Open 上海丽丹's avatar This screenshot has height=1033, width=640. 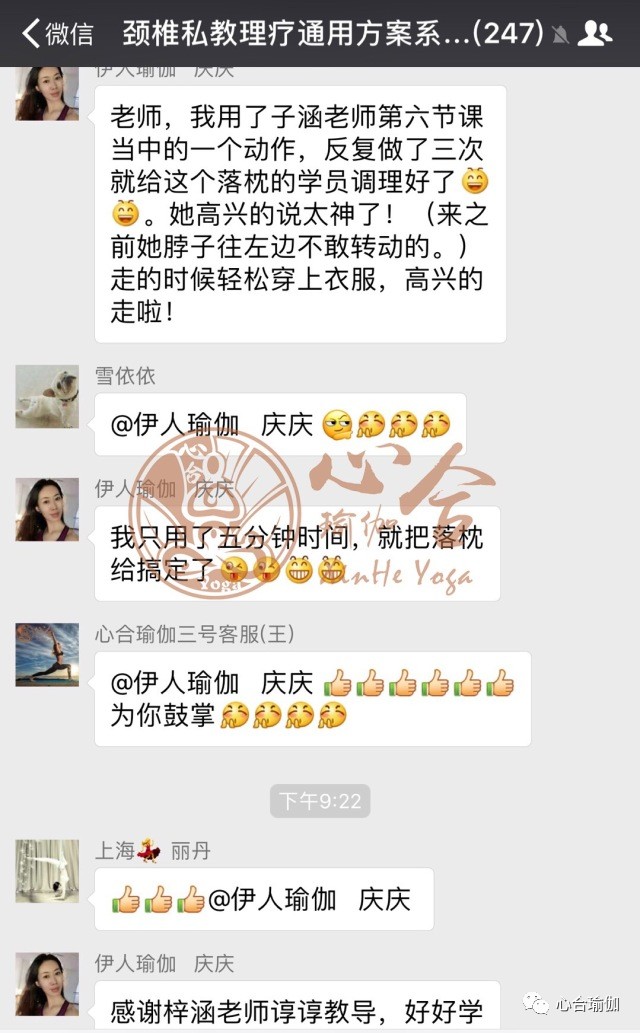[x=47, y=871]
